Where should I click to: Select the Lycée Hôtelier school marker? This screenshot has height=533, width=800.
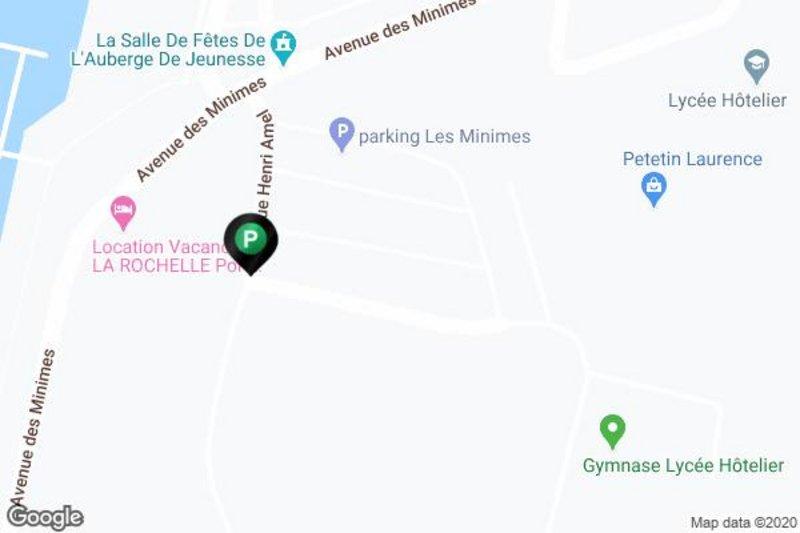click(757, 68)
